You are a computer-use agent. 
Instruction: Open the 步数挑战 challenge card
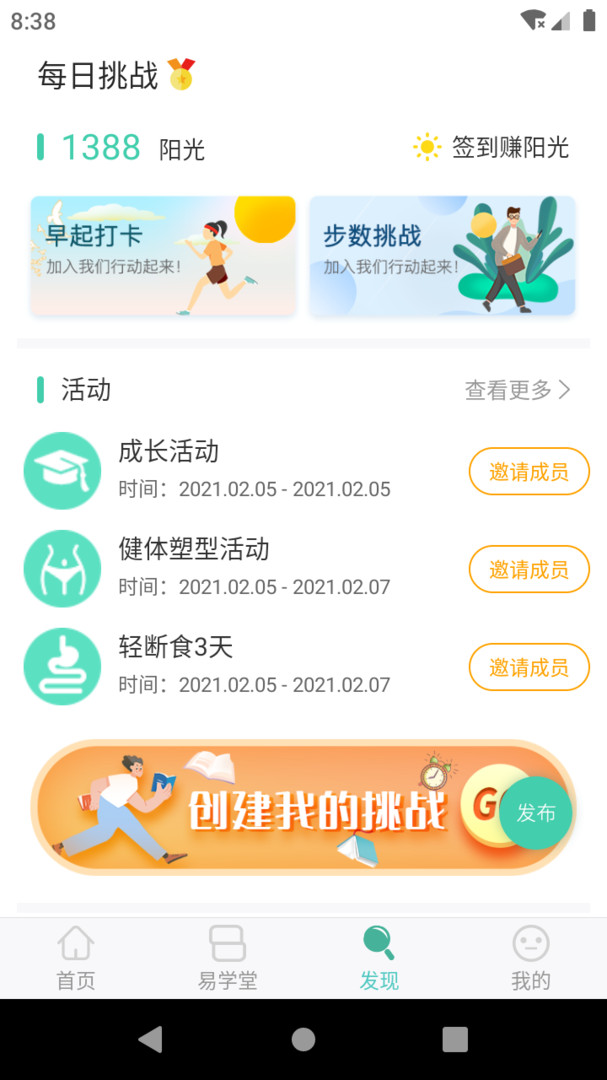point(442,256)
